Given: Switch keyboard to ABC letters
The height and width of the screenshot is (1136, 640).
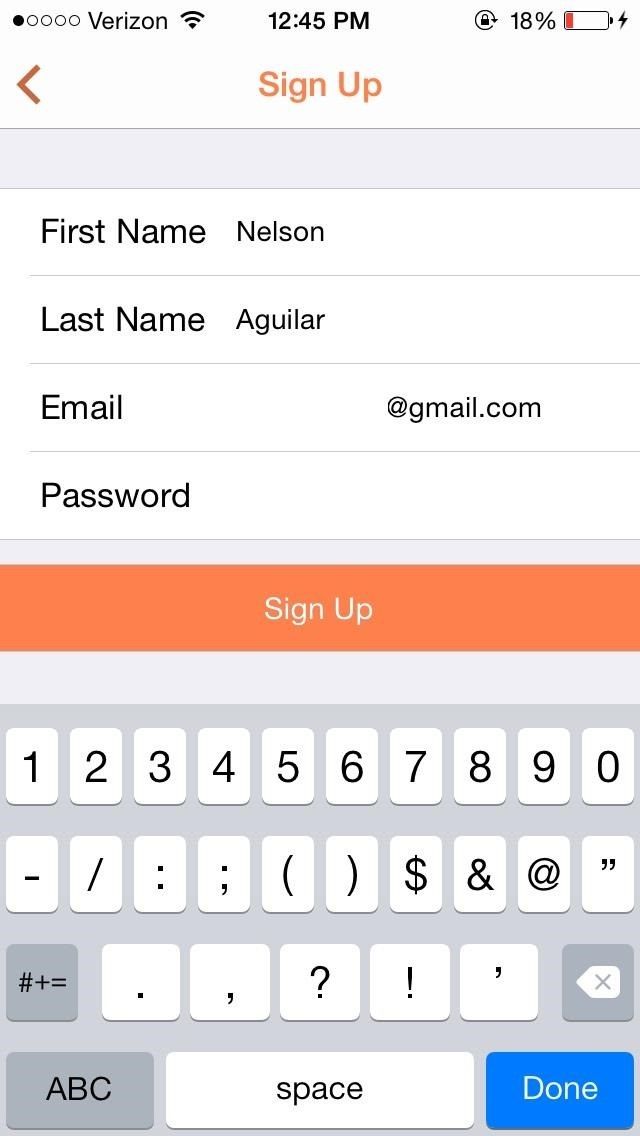Looking at the screenshot, I should pos(80,1089).
